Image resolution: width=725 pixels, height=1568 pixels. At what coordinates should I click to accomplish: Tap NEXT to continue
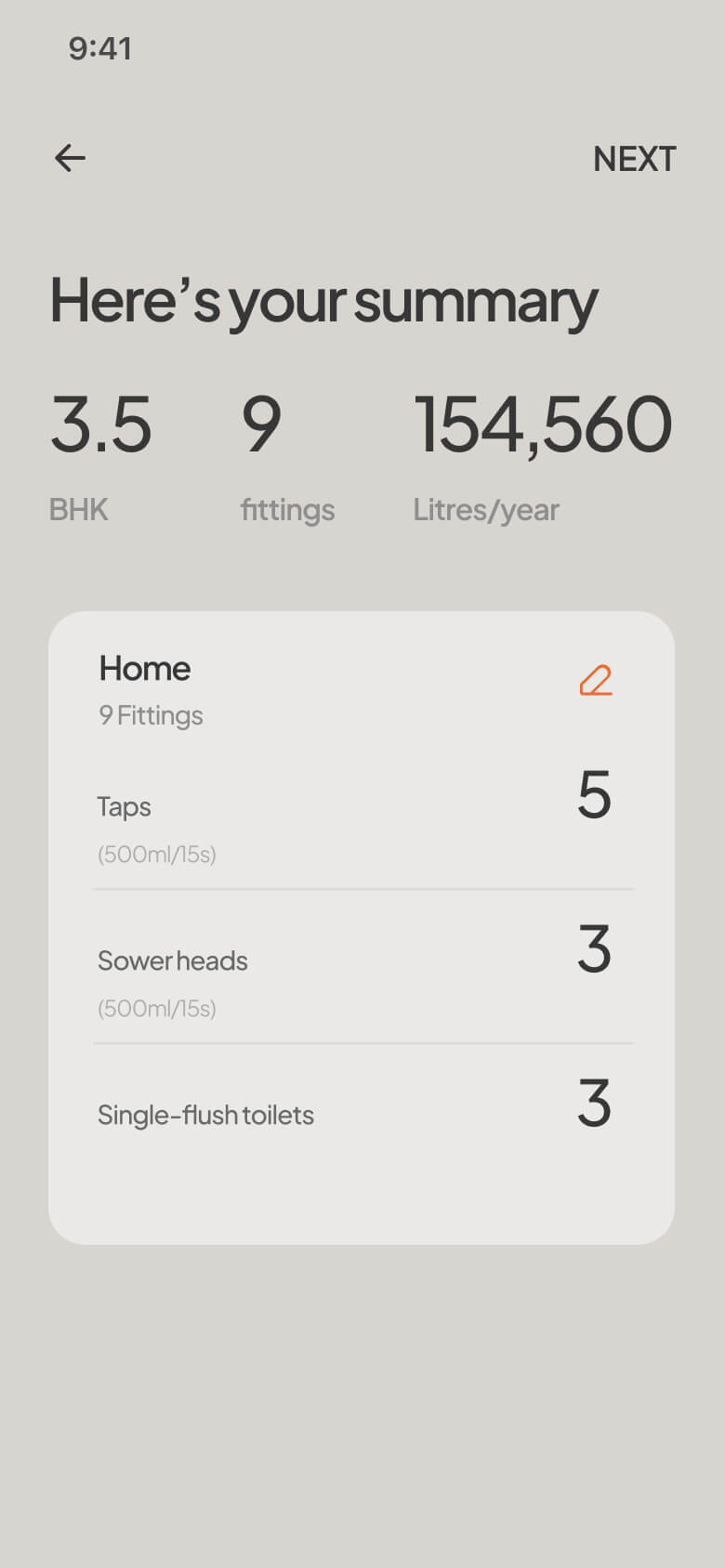(x=634, y=159)
